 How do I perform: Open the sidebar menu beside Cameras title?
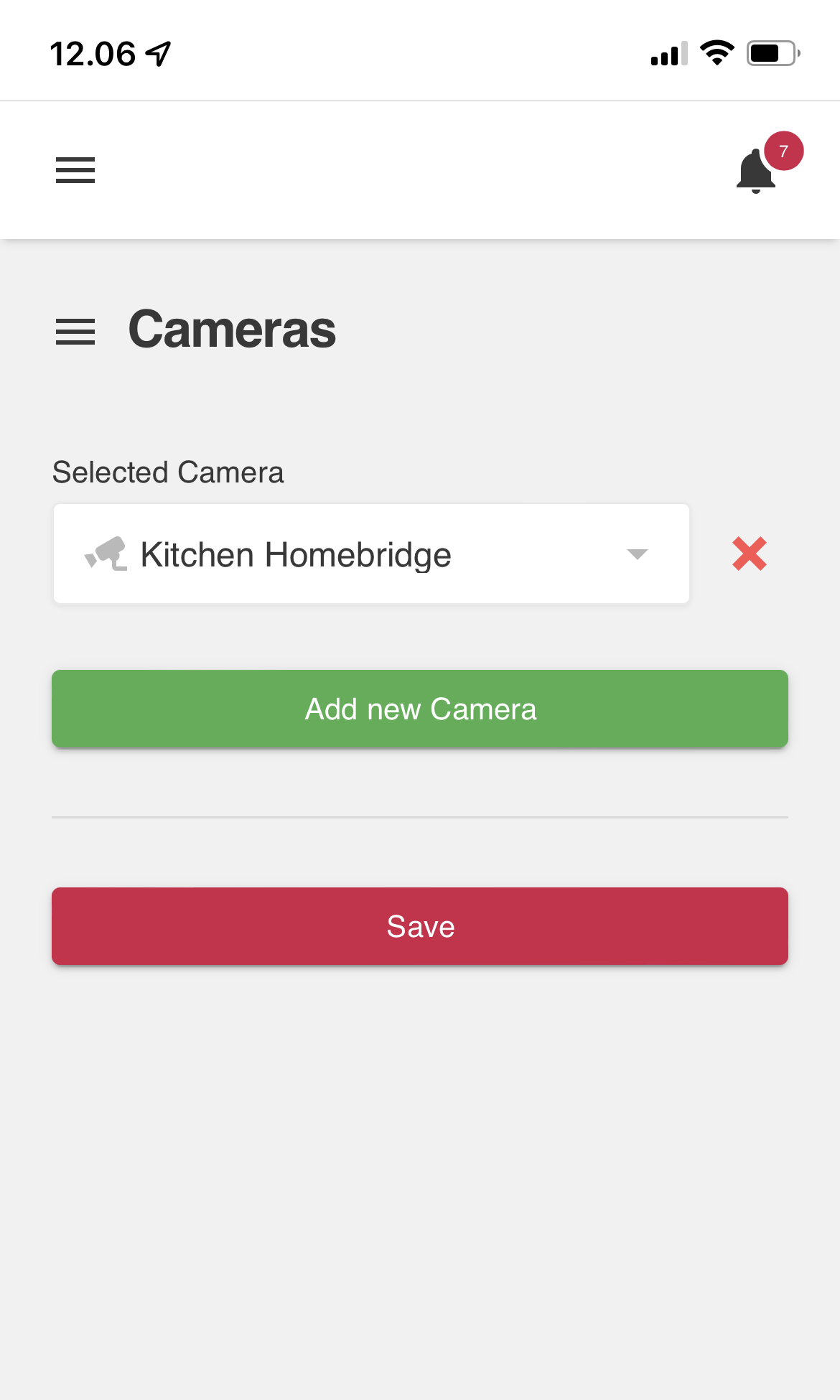point(75,331)
